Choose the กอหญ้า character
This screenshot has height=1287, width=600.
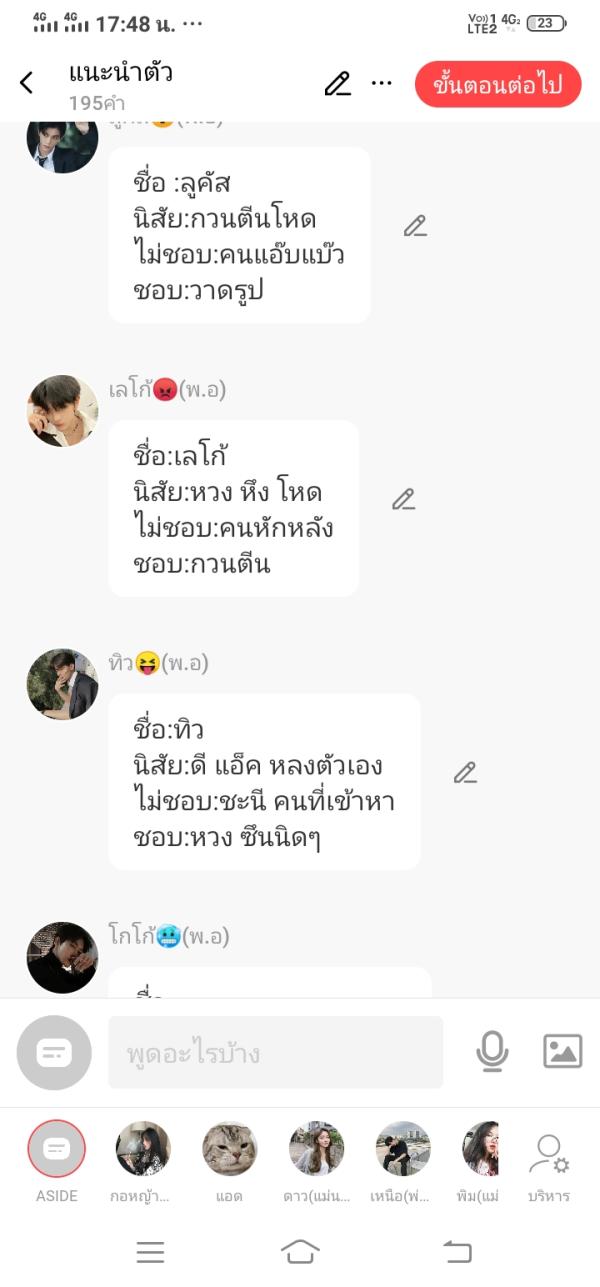(143, 1149)
